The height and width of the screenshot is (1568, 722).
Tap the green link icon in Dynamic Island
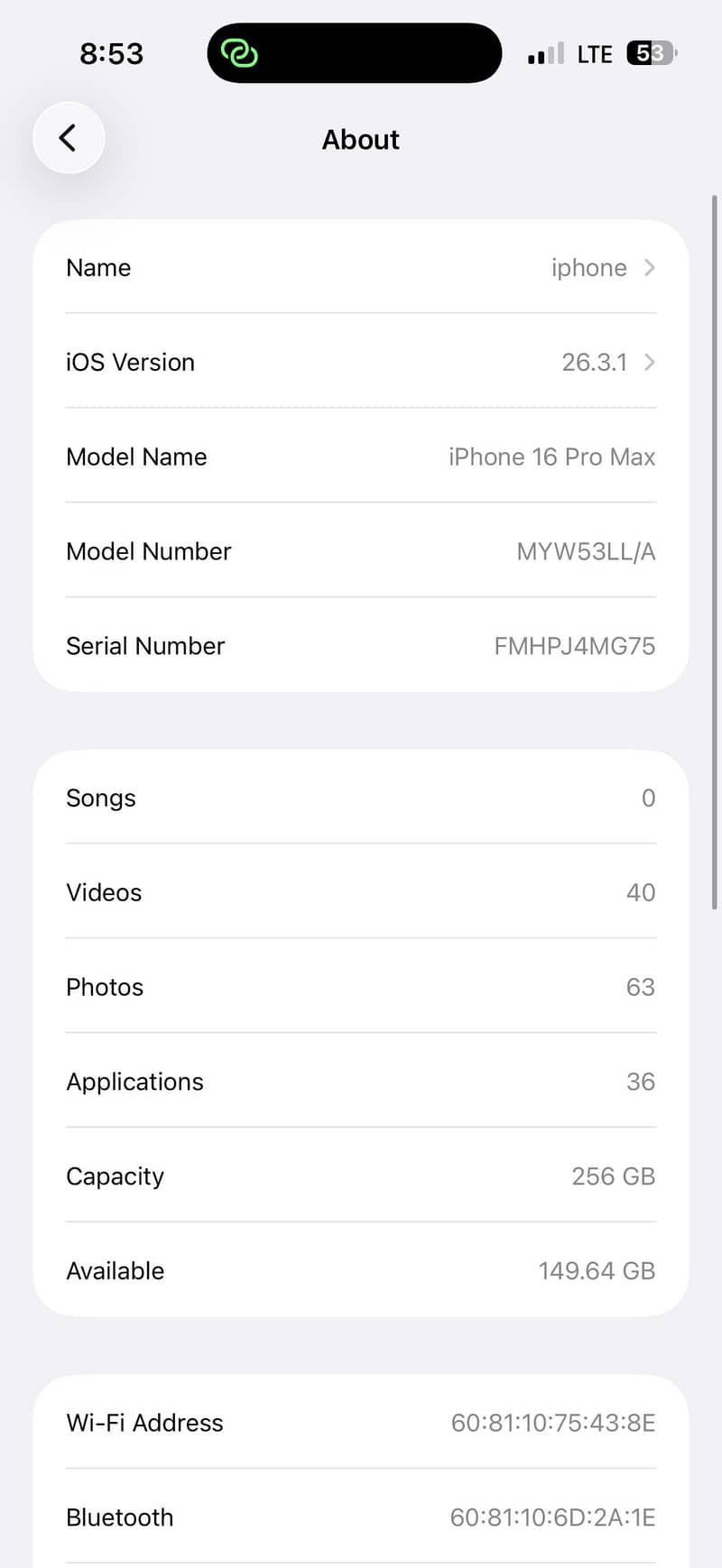pyautogui.click(x=240, y=54)
